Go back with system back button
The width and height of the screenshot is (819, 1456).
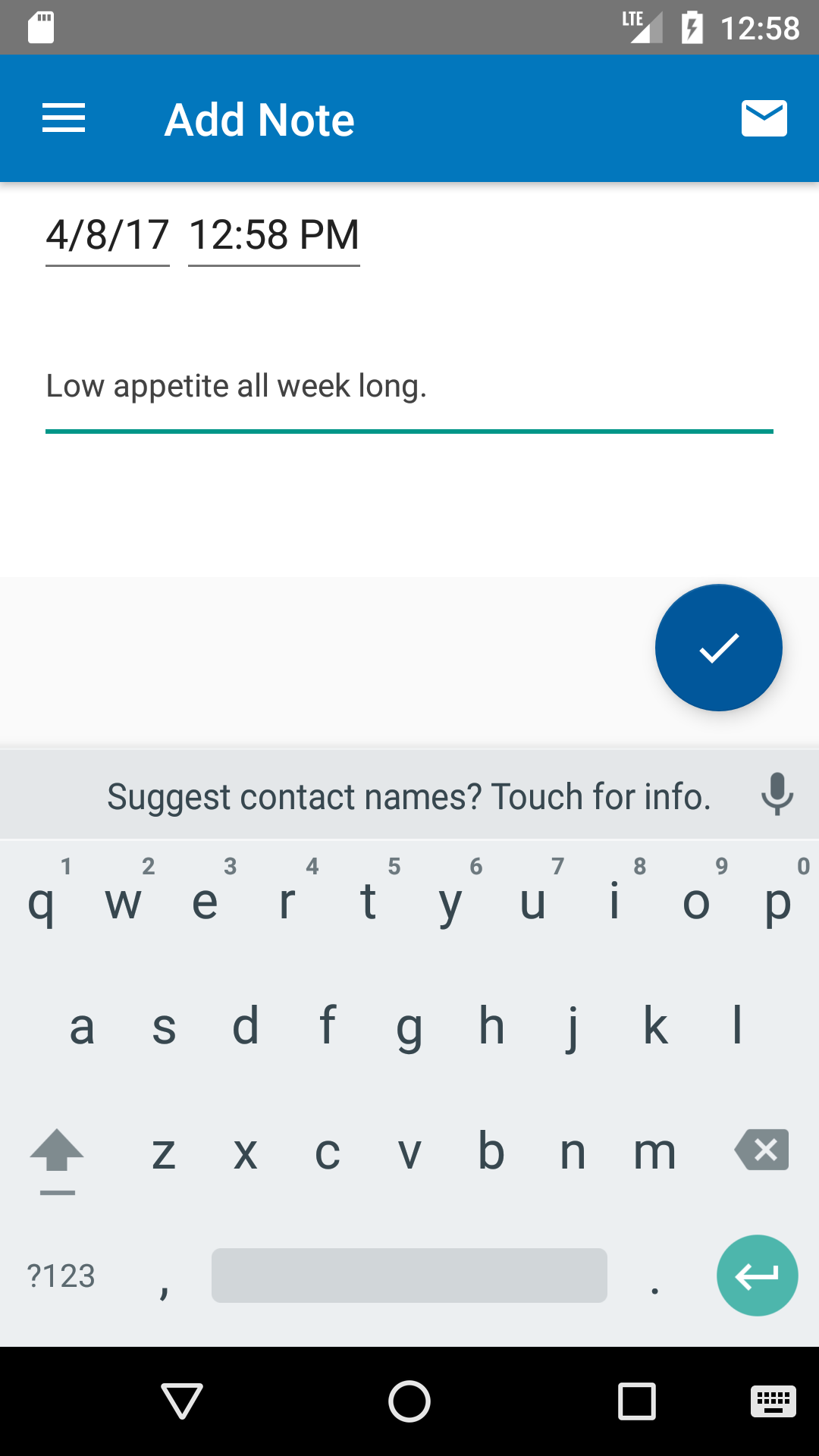182,1400
